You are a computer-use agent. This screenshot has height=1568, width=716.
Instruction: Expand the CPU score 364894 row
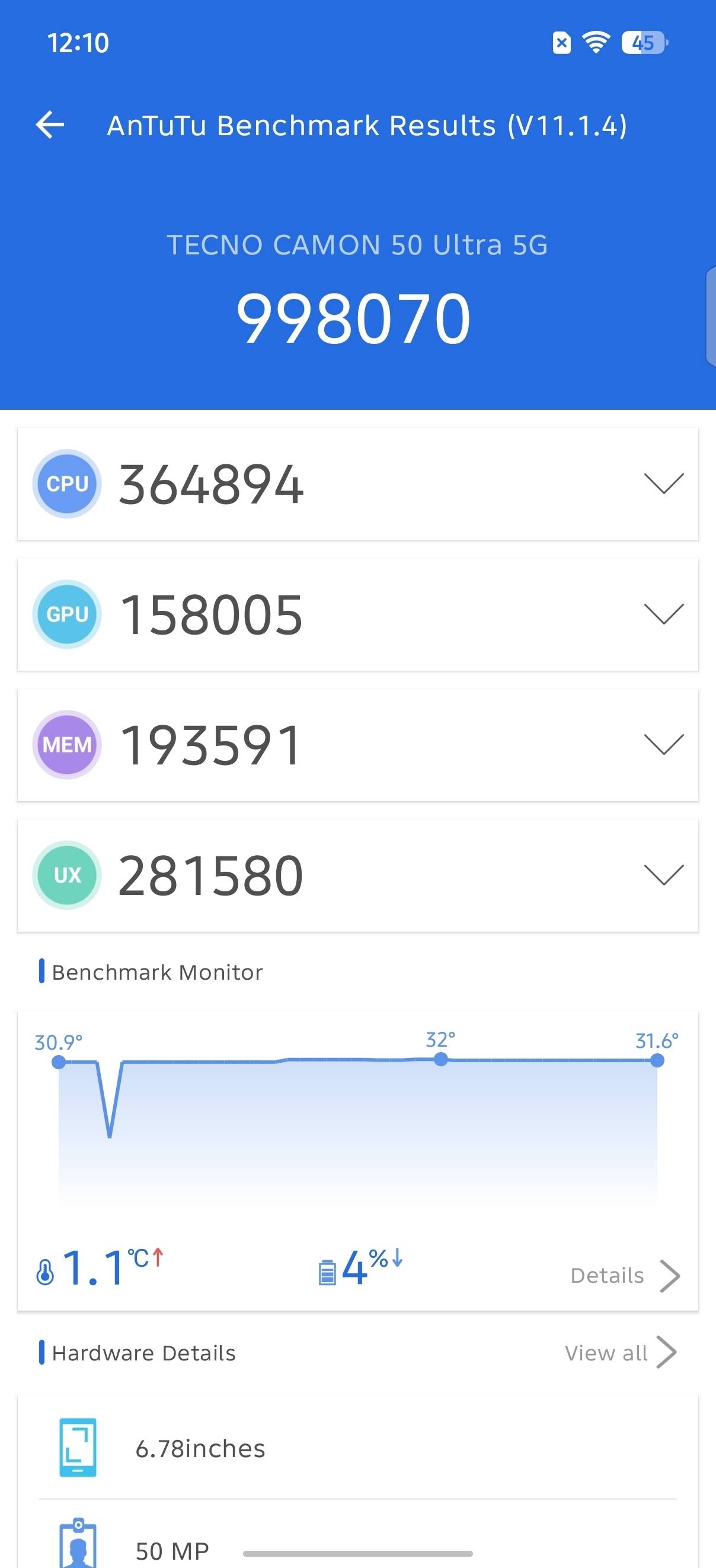click(x=357, y=484)
